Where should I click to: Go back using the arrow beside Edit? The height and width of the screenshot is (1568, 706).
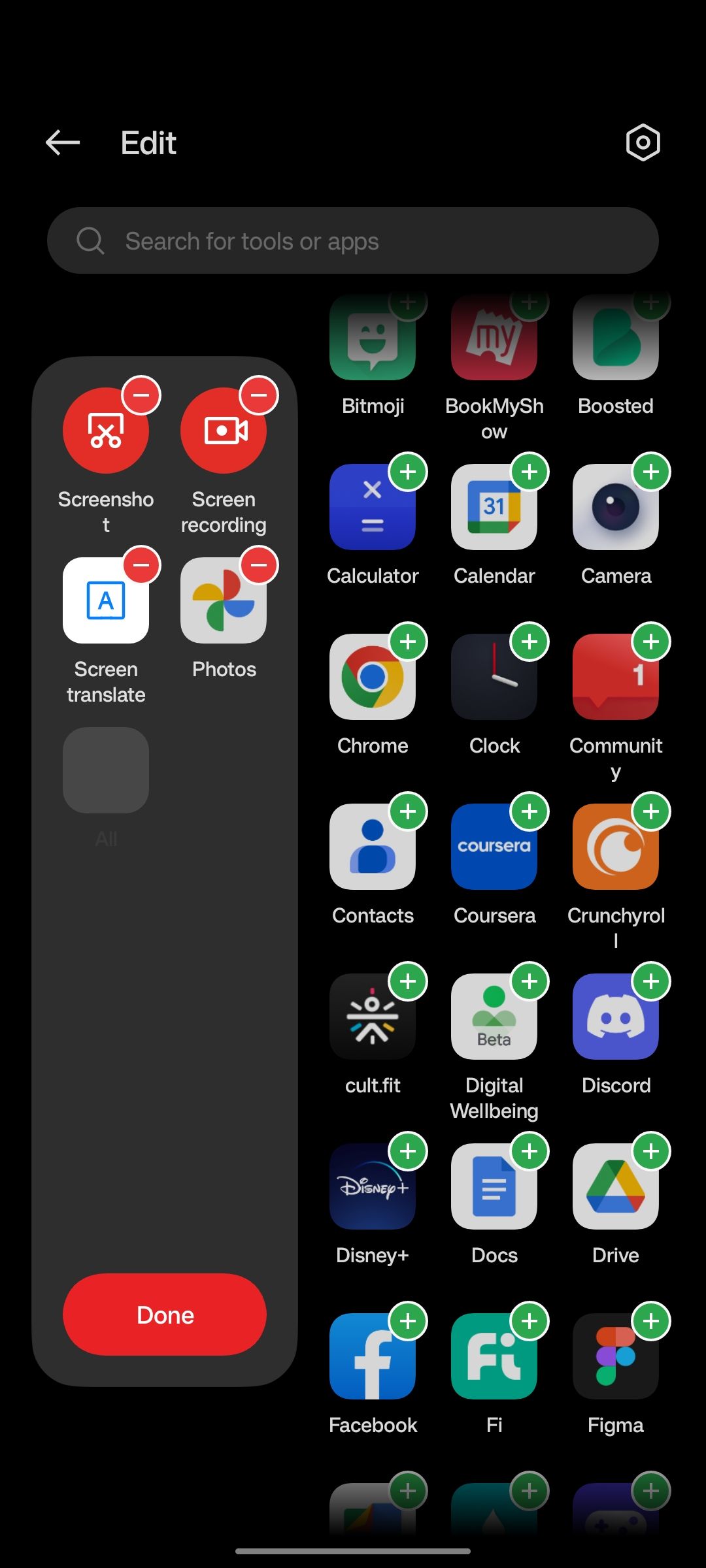63,142
